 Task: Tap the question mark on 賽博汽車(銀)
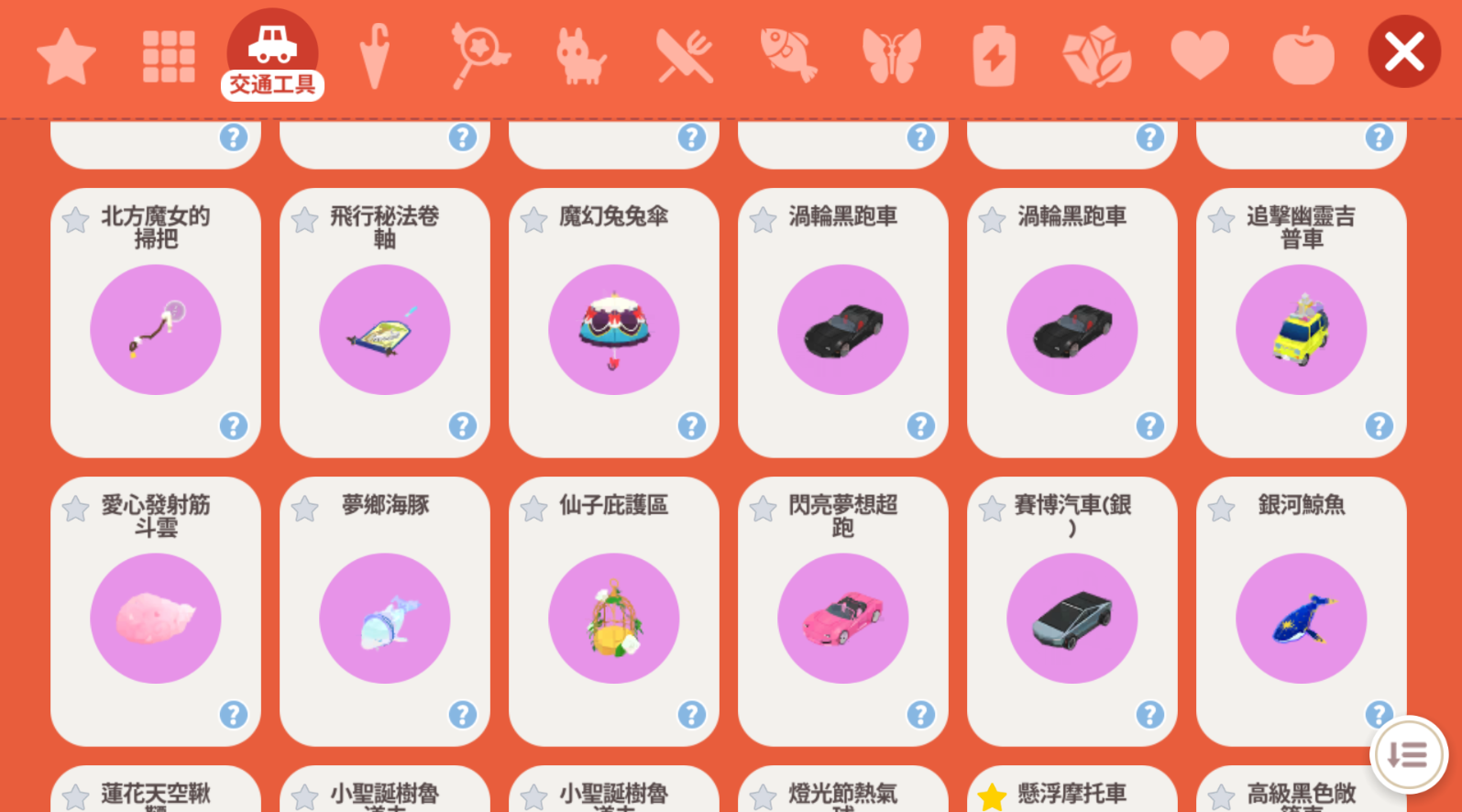coord(1149,714)
